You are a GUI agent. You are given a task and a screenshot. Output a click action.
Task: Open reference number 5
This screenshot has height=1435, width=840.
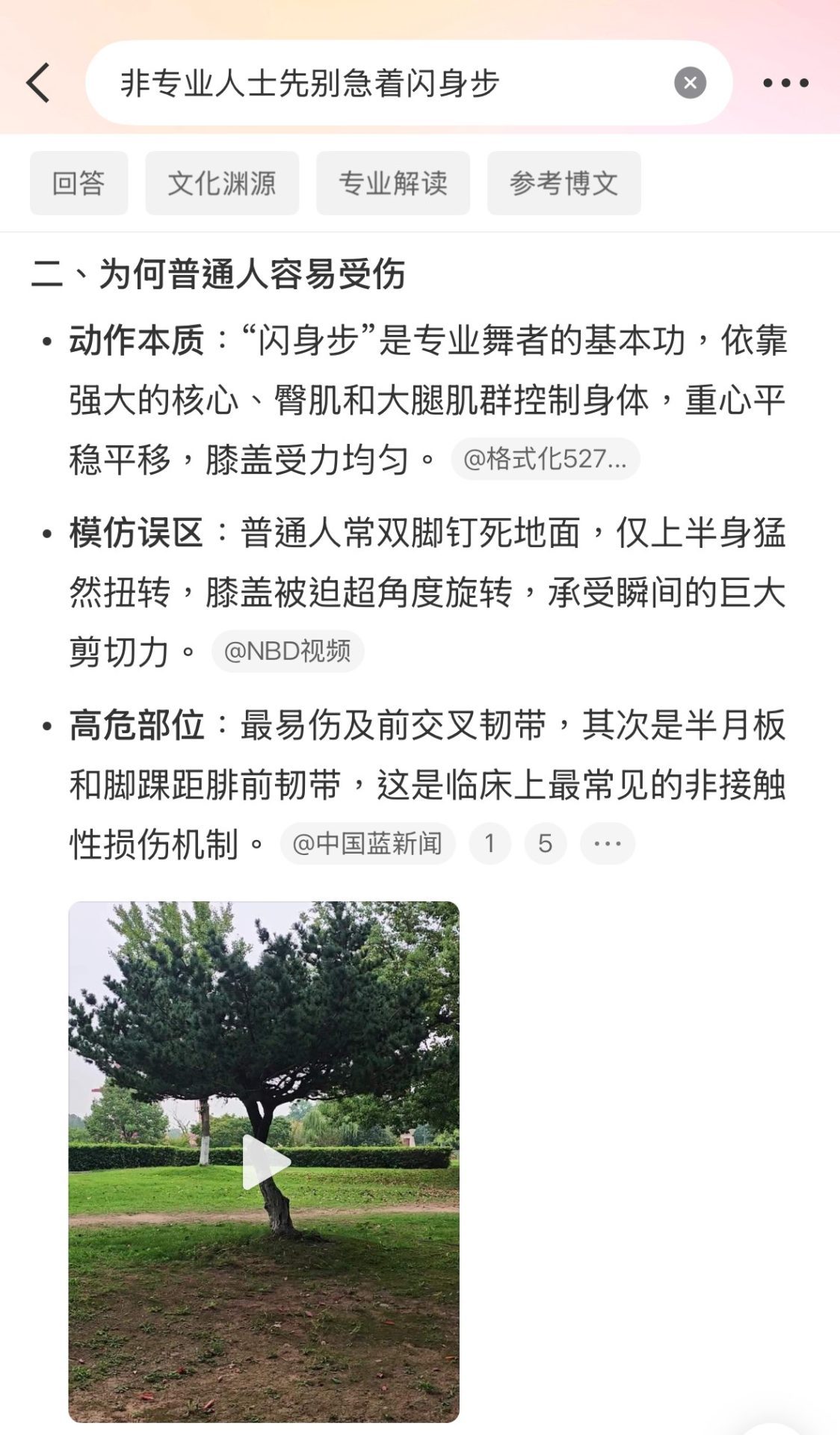pyautogui.click(x=546, y=844)
